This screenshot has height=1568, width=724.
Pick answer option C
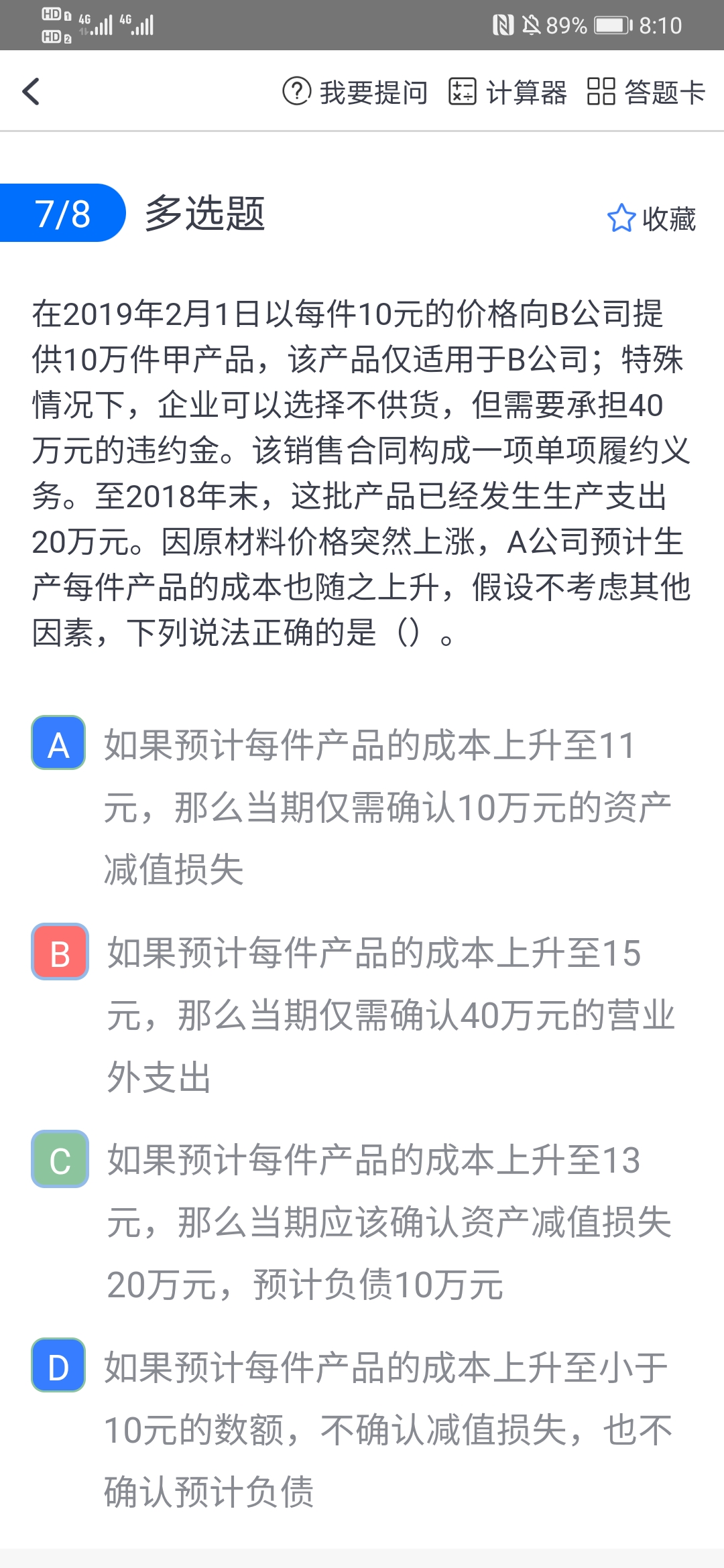[x=60, y=1159]
